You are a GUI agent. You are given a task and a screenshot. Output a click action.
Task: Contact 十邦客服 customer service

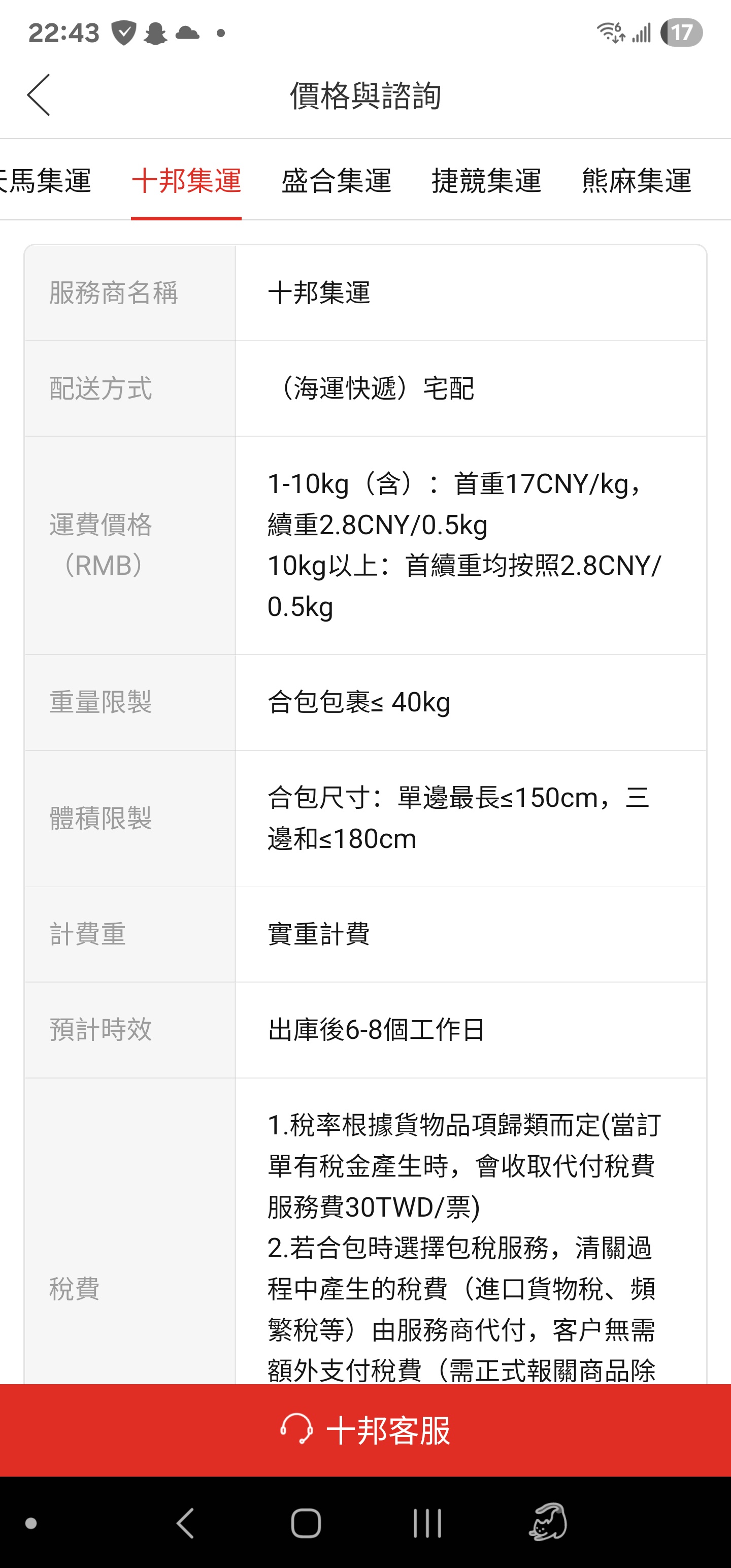tap(365, 1430)
